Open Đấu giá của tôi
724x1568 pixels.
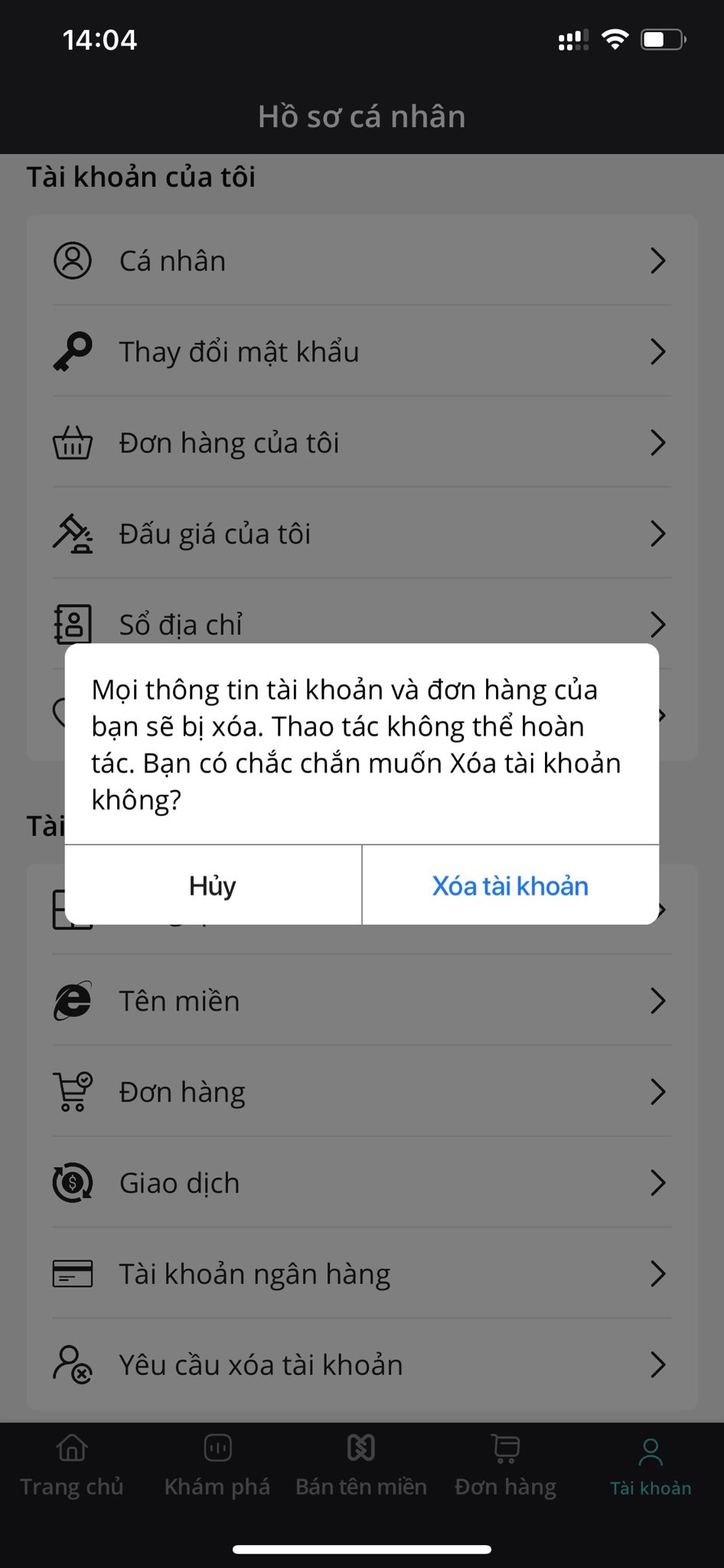pyautogui.click(x=361, y=534)
